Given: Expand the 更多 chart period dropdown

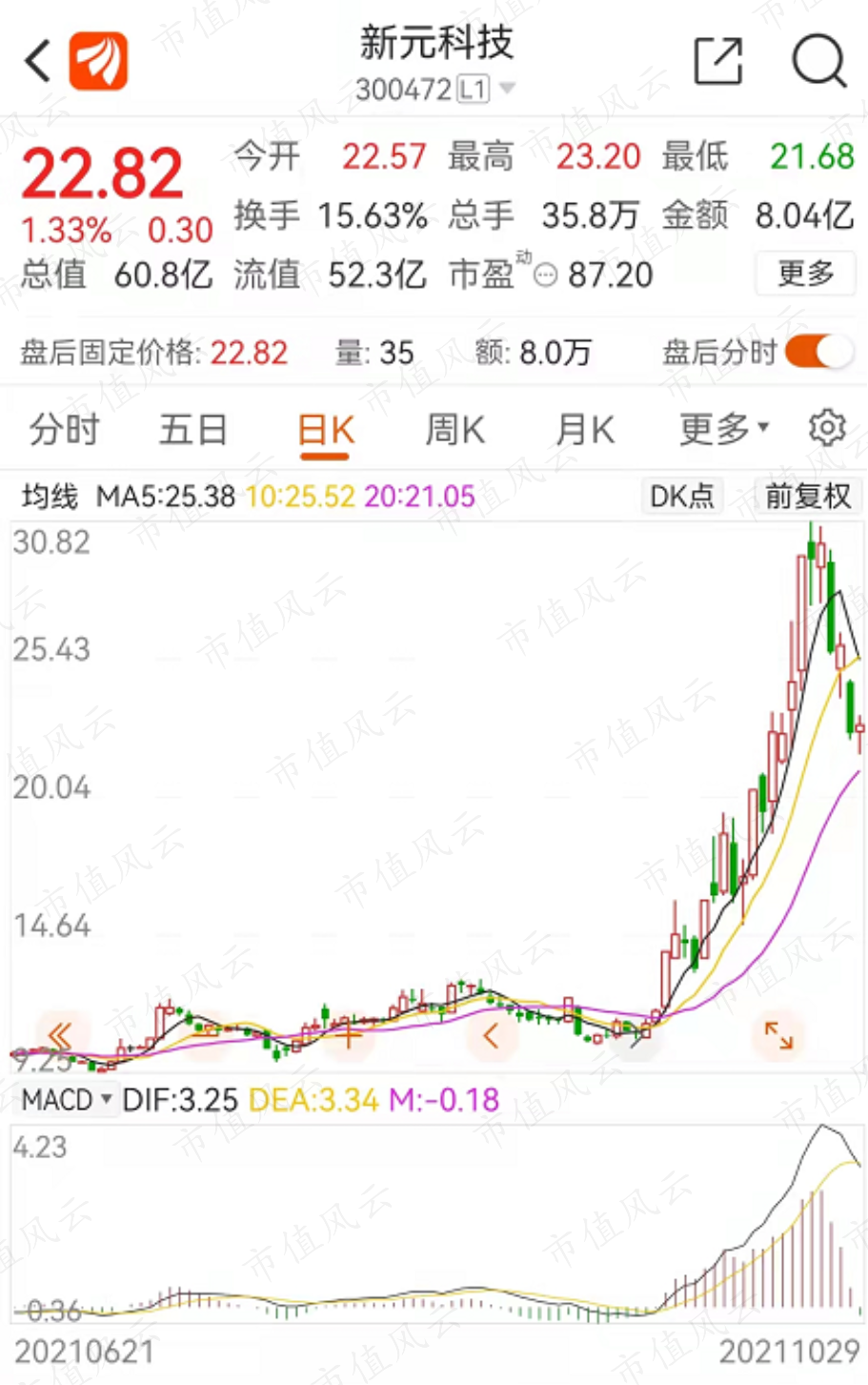Looking at the screenshot, I should [x=723, y=430].
